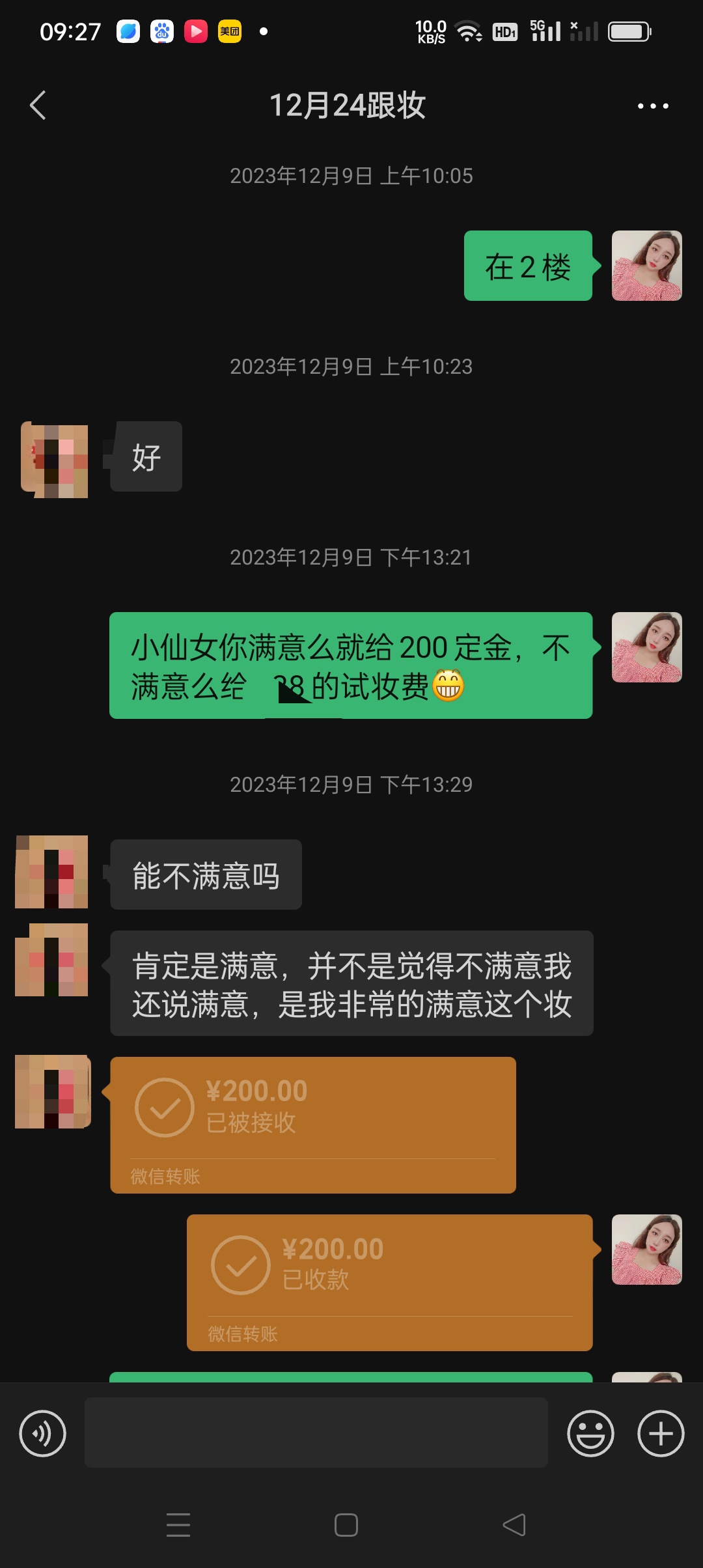Open the plus attachment menu
703x1568 pixels.
coord(661,1433)
